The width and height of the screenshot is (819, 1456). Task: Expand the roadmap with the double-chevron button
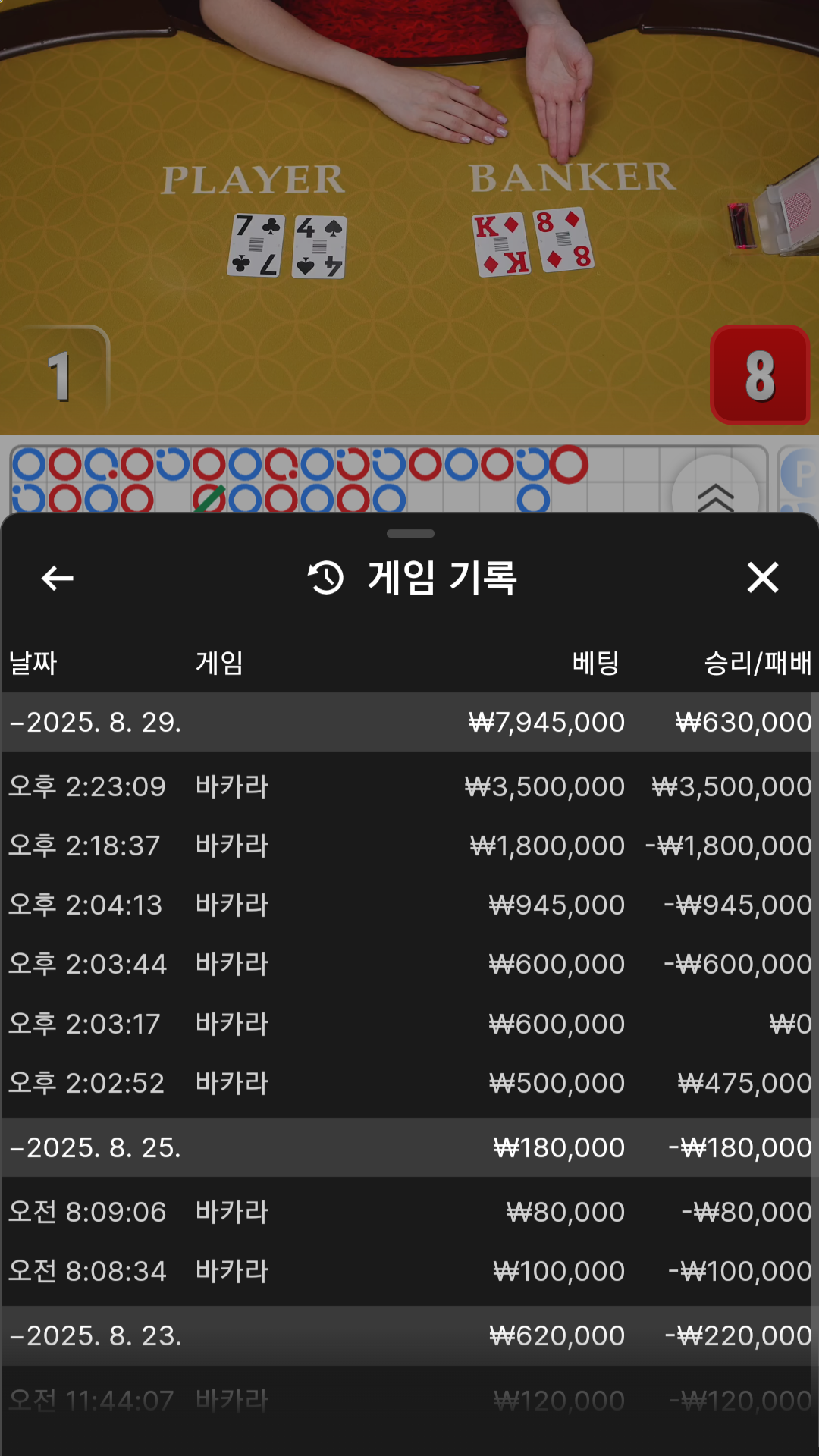(715, 494)
